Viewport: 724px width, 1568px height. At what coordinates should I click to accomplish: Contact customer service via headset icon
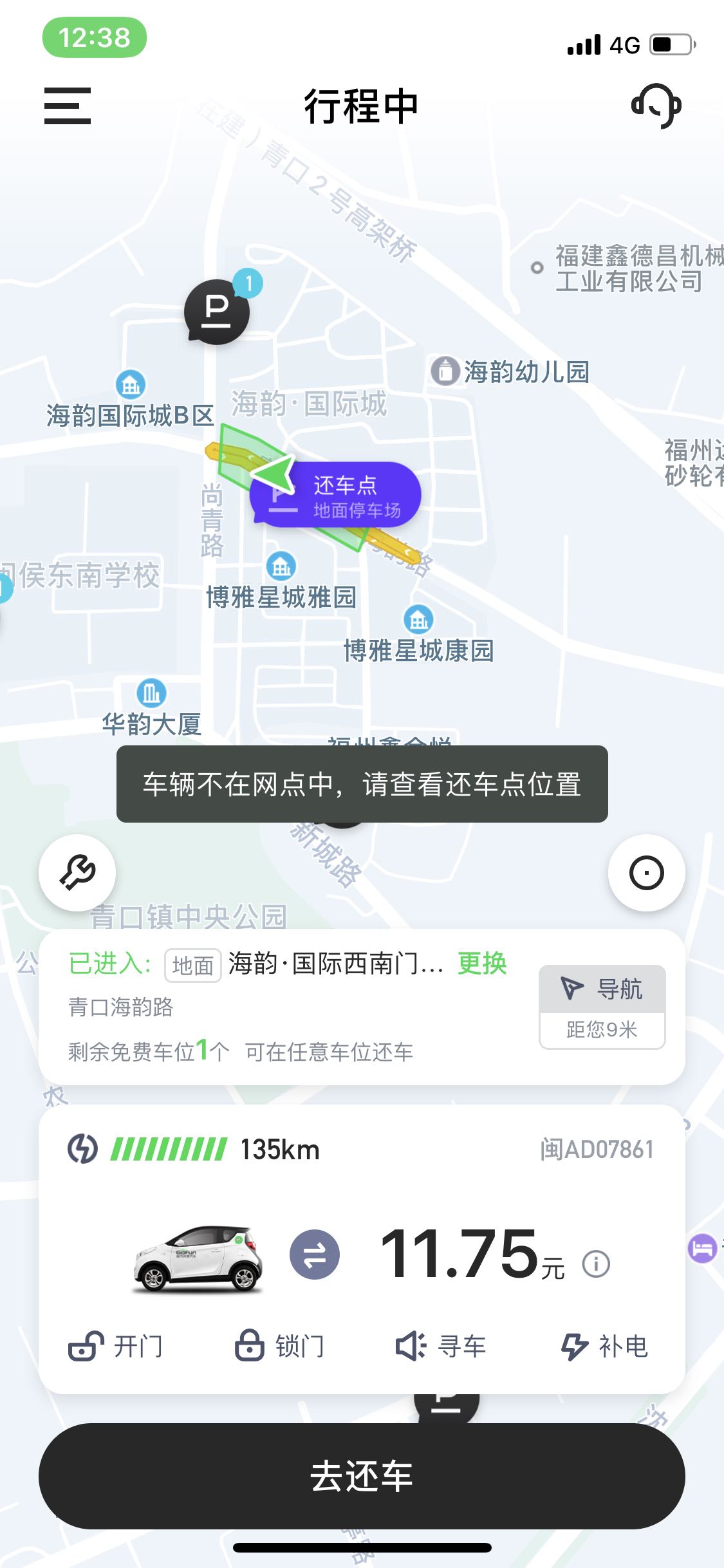656,106
